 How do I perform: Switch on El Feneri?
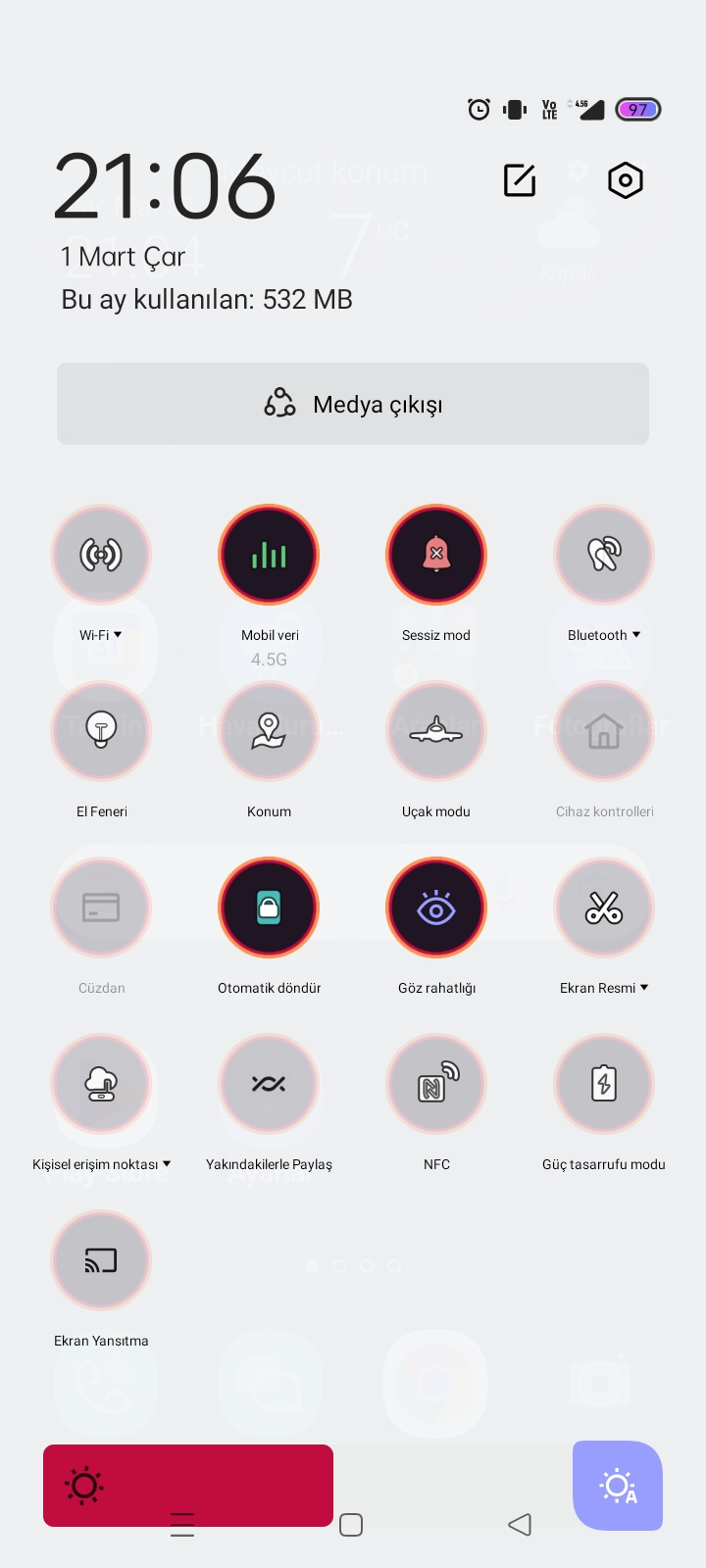pyautogui.click(x=101, y=731)
